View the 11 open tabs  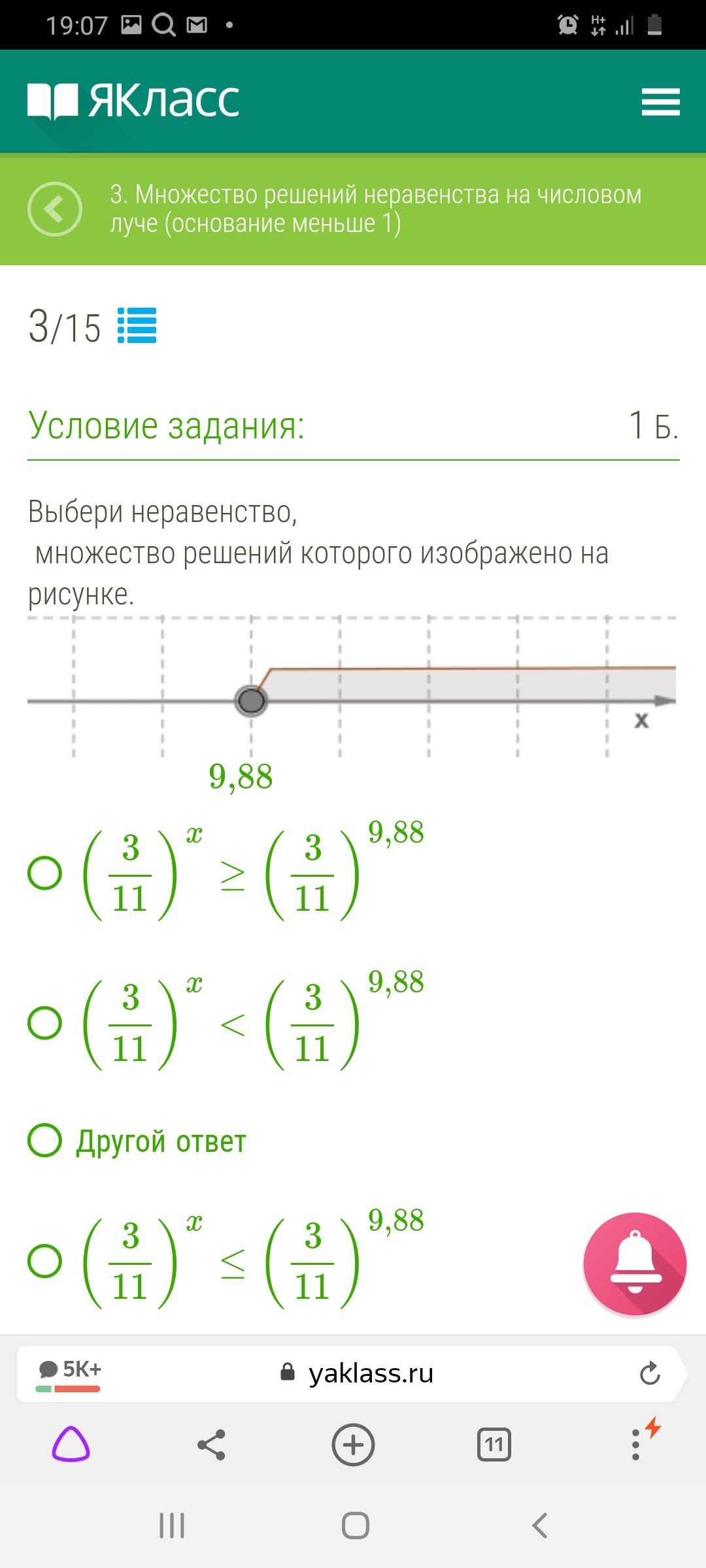pyautogui.click(x=494, y=1445)
